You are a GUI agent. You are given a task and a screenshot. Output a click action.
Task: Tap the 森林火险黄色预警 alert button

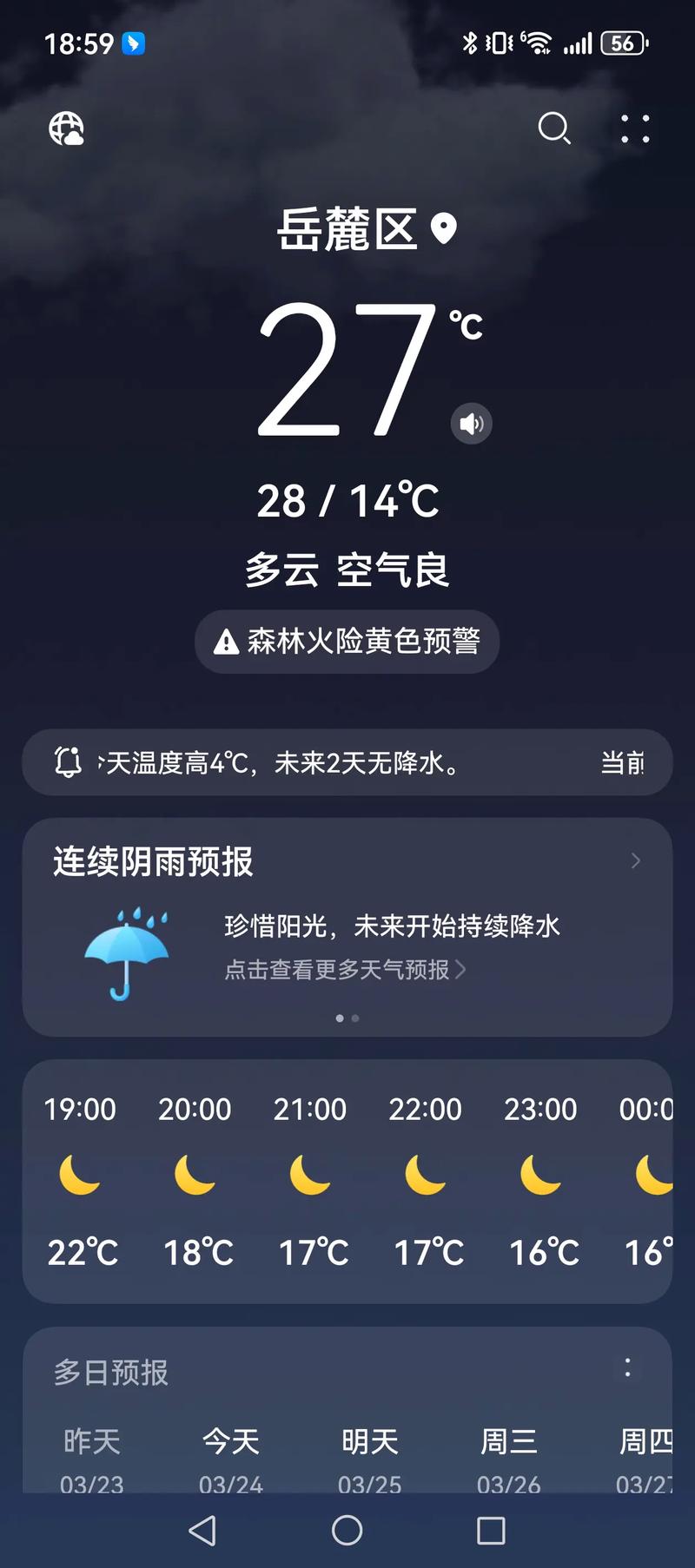346,642
